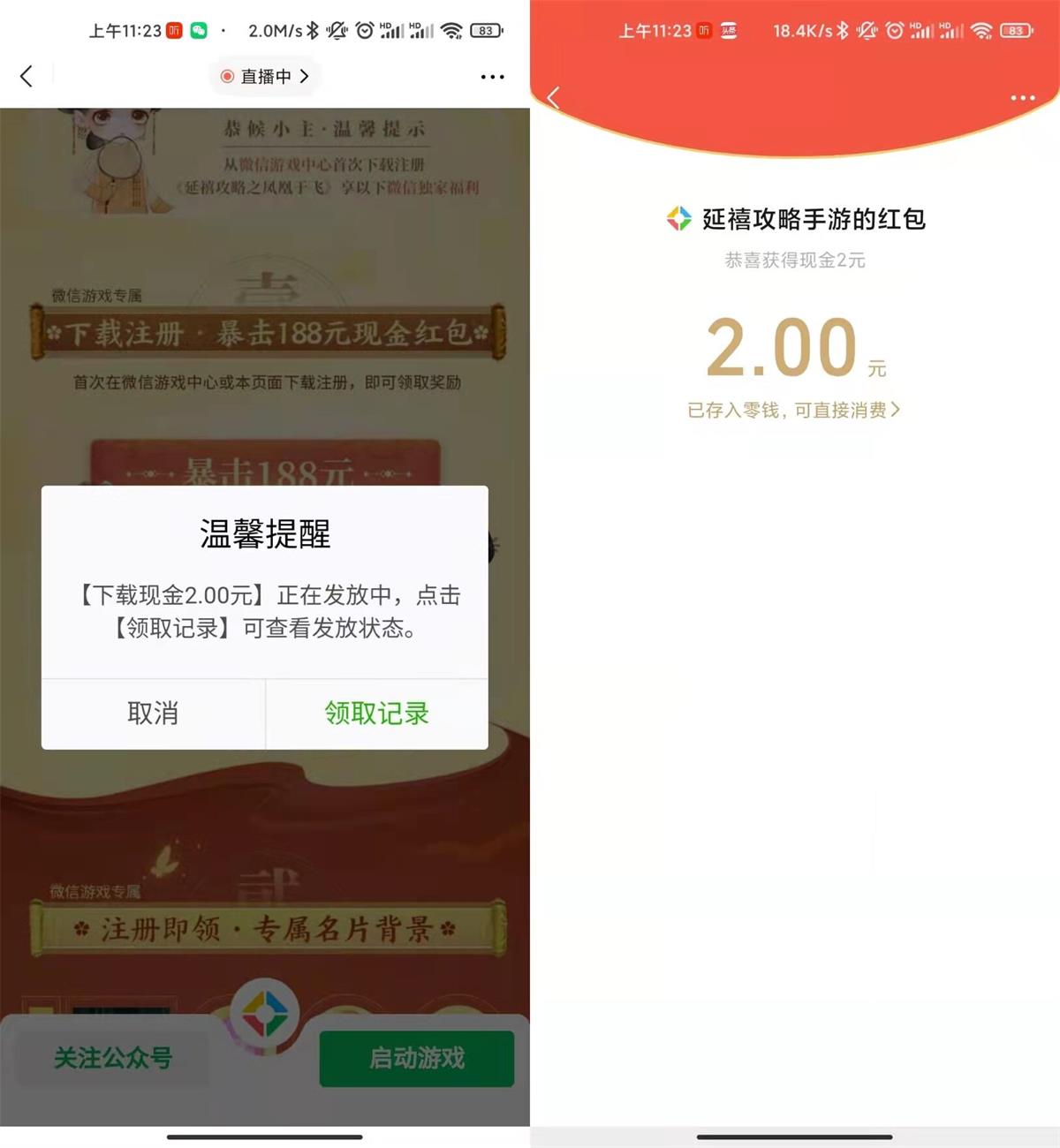Open the 直播中 live indicator
1060x1148 pixels.
pos(265,77)
